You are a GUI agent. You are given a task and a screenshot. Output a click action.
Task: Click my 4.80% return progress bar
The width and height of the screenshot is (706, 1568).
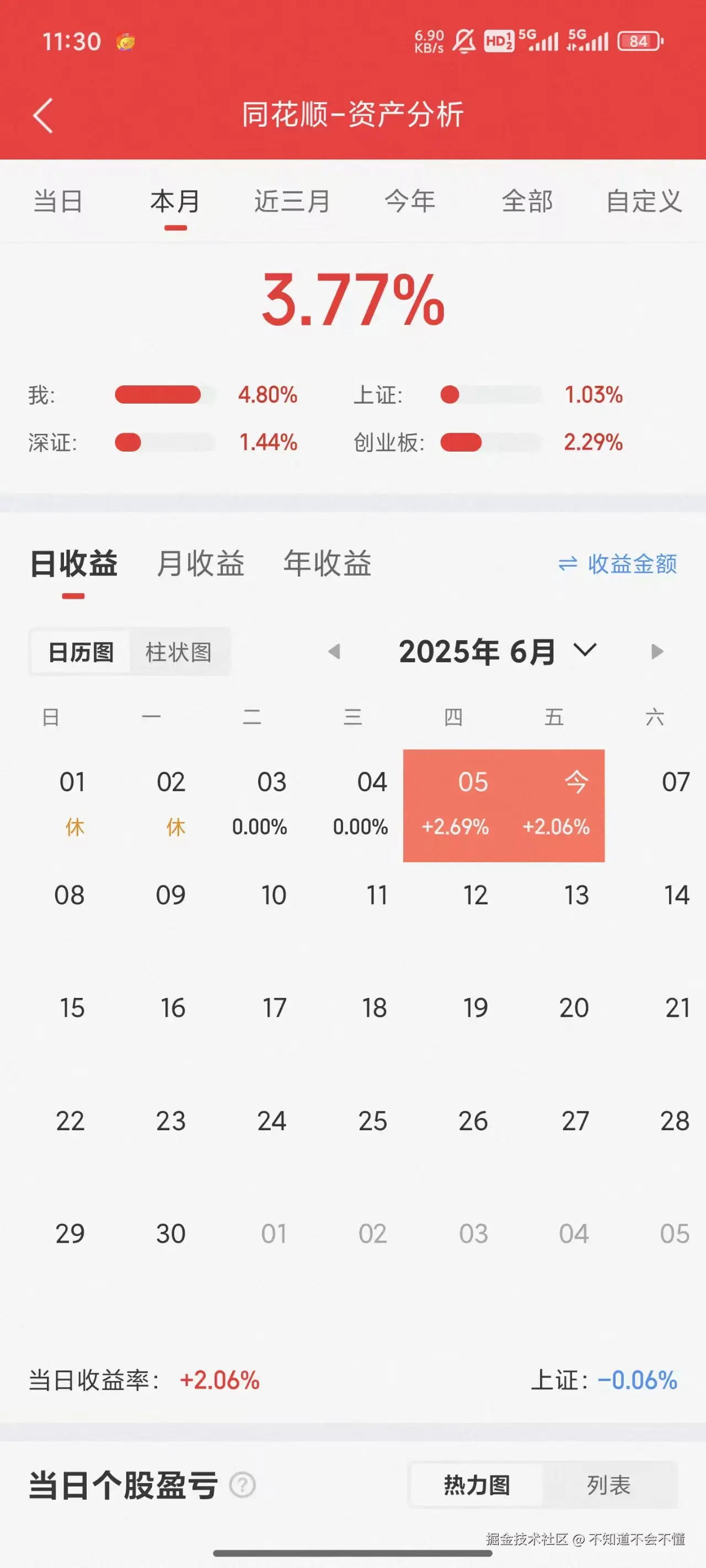(x=164, y=394)
